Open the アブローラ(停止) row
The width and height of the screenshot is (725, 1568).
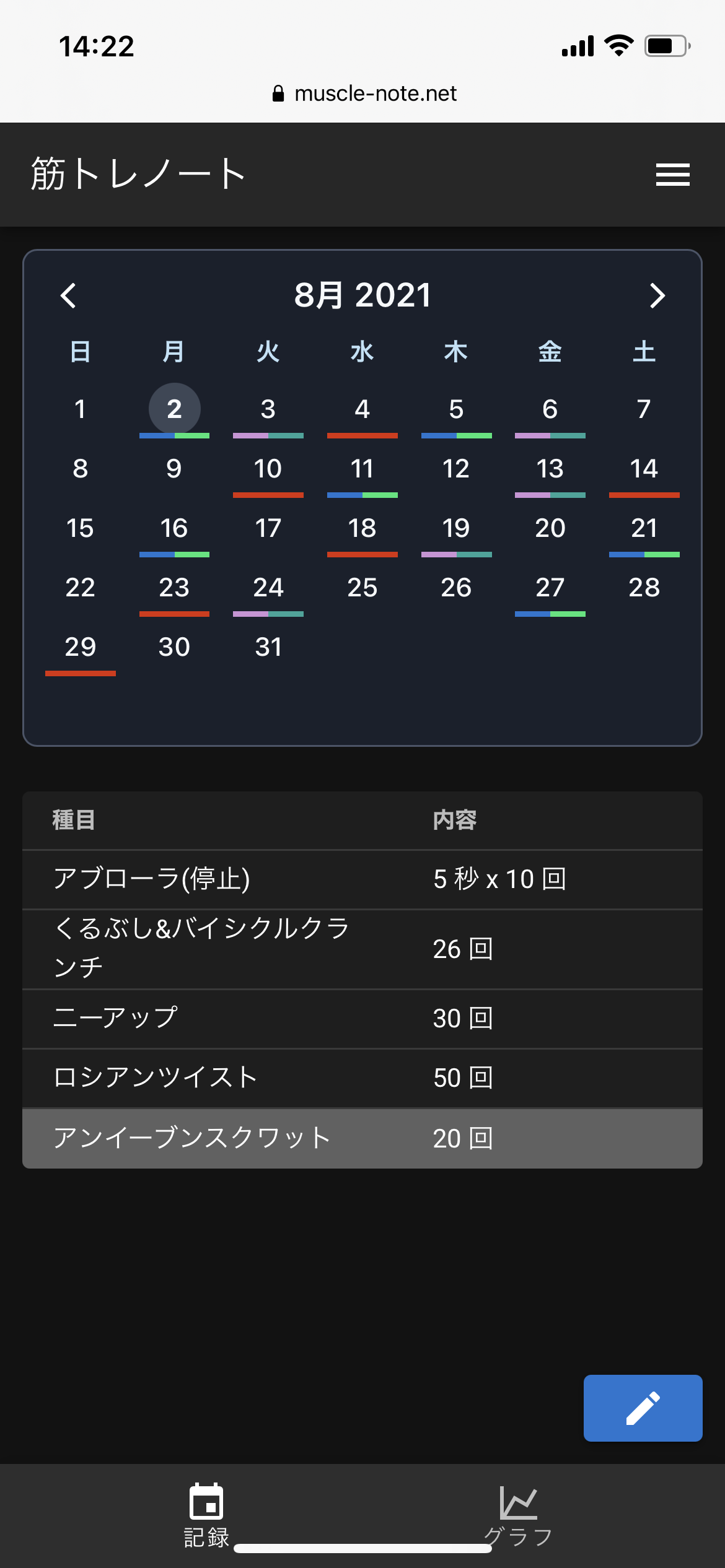coord(362,879)
